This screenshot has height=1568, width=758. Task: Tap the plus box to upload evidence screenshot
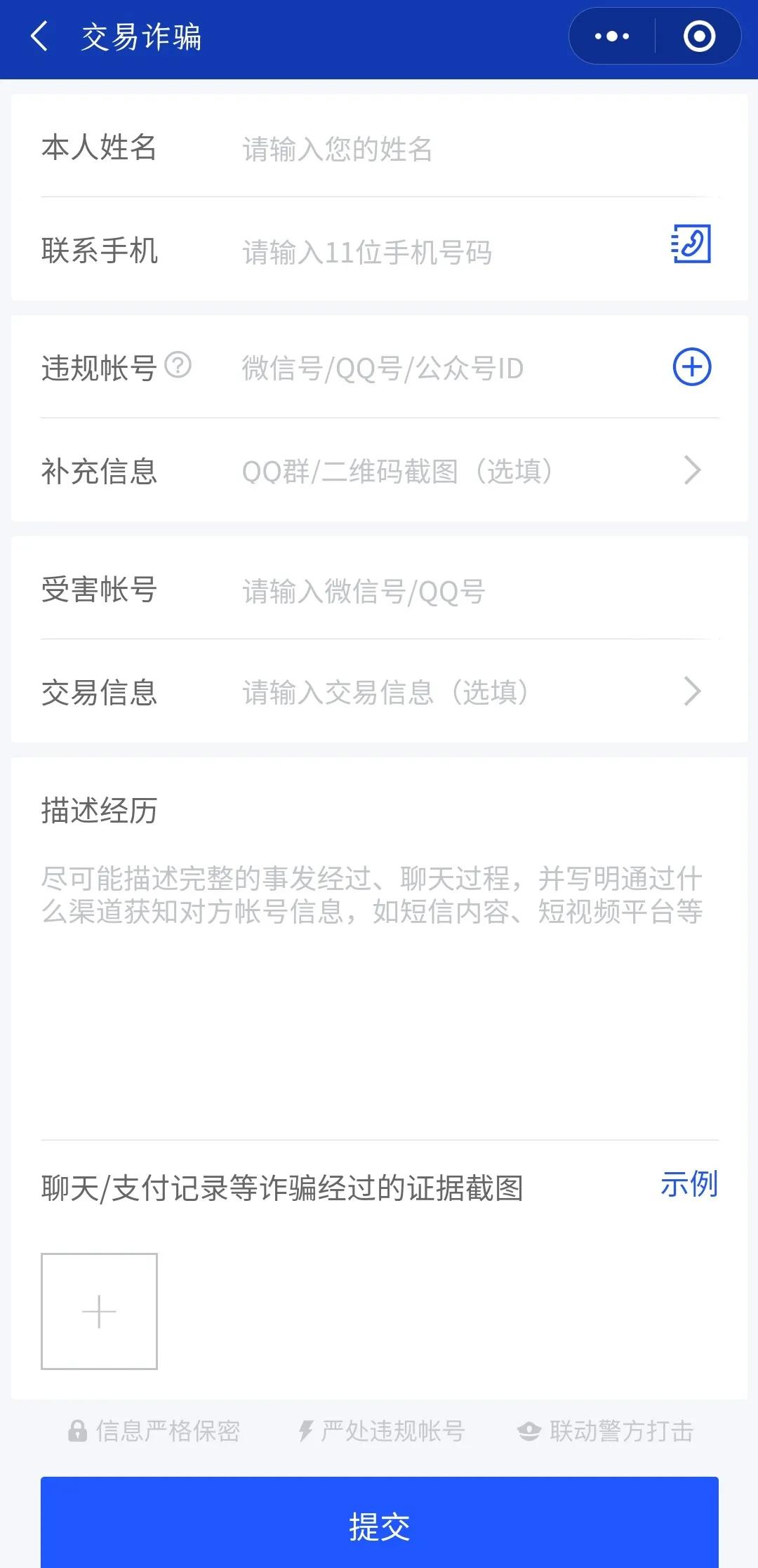[x=100, y=1312]
